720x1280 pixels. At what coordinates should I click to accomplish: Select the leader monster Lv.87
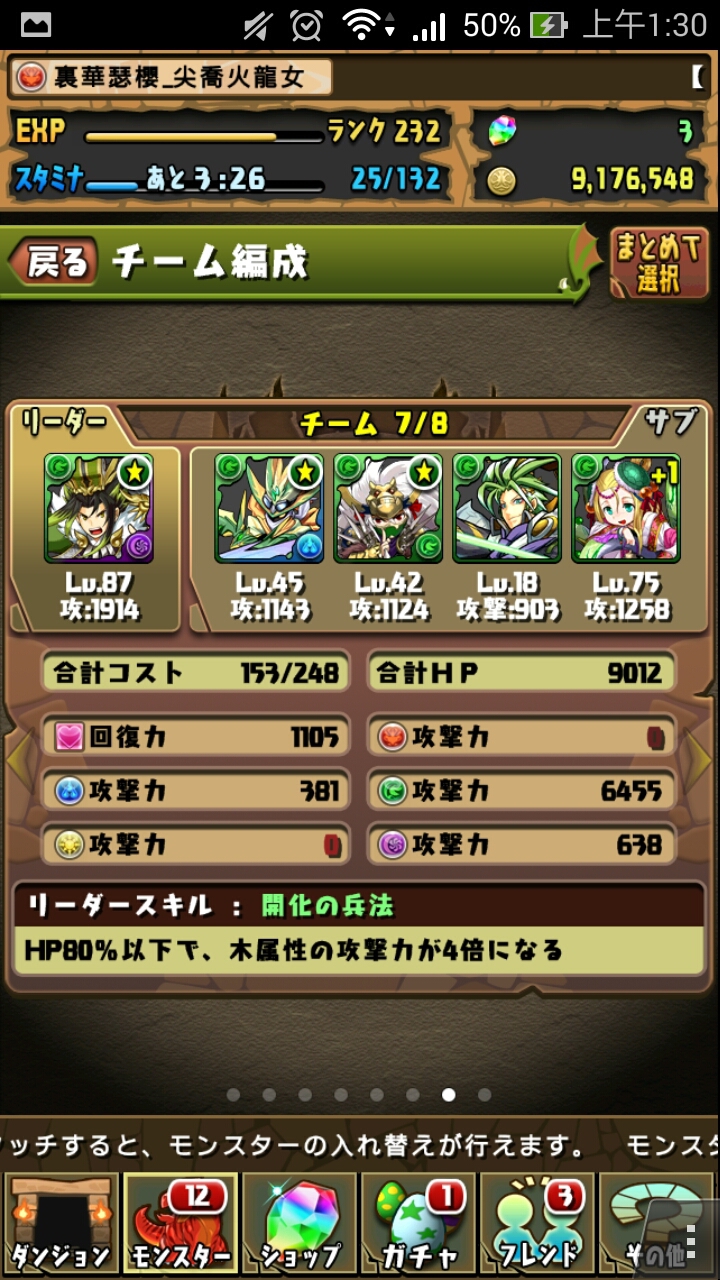(98, 508)
